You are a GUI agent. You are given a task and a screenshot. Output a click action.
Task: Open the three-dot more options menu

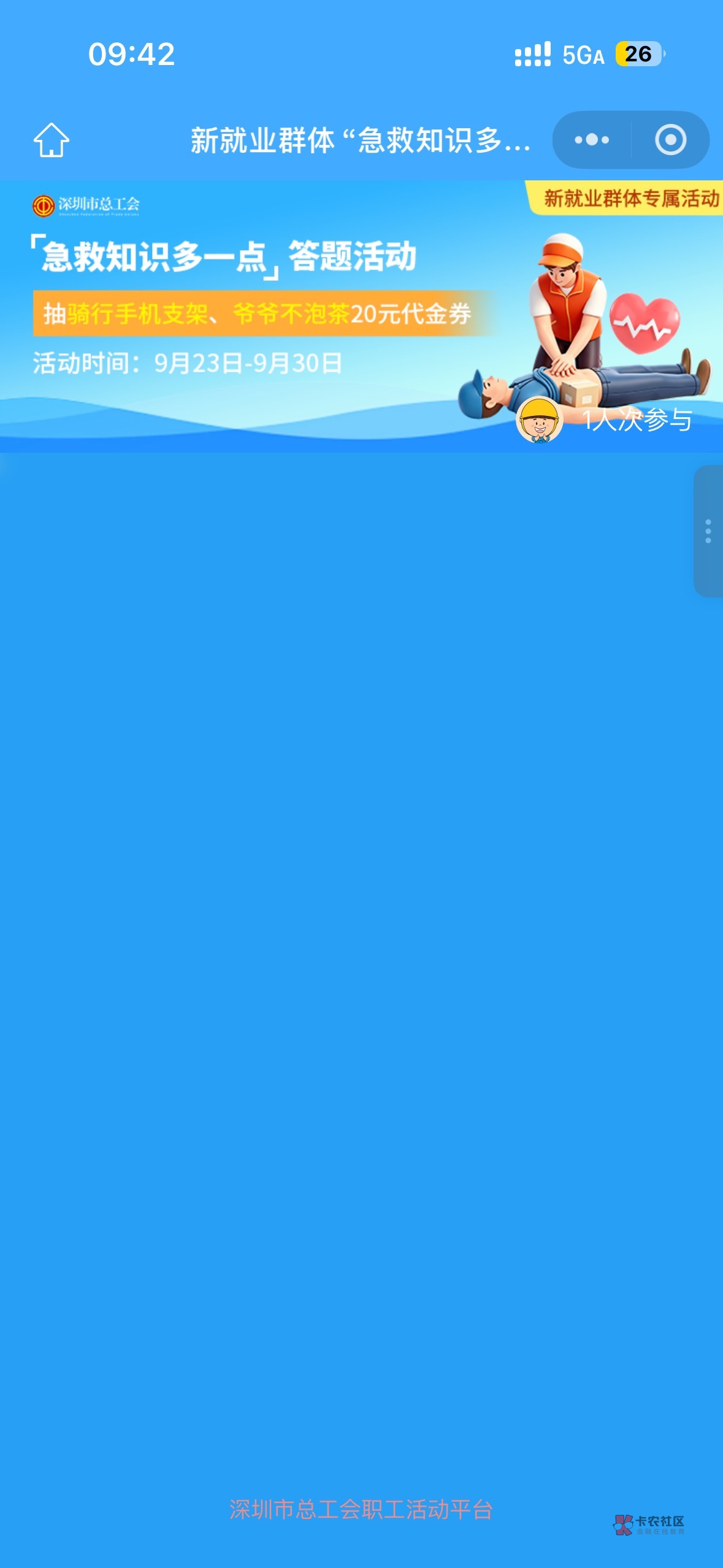click(592, 140)
